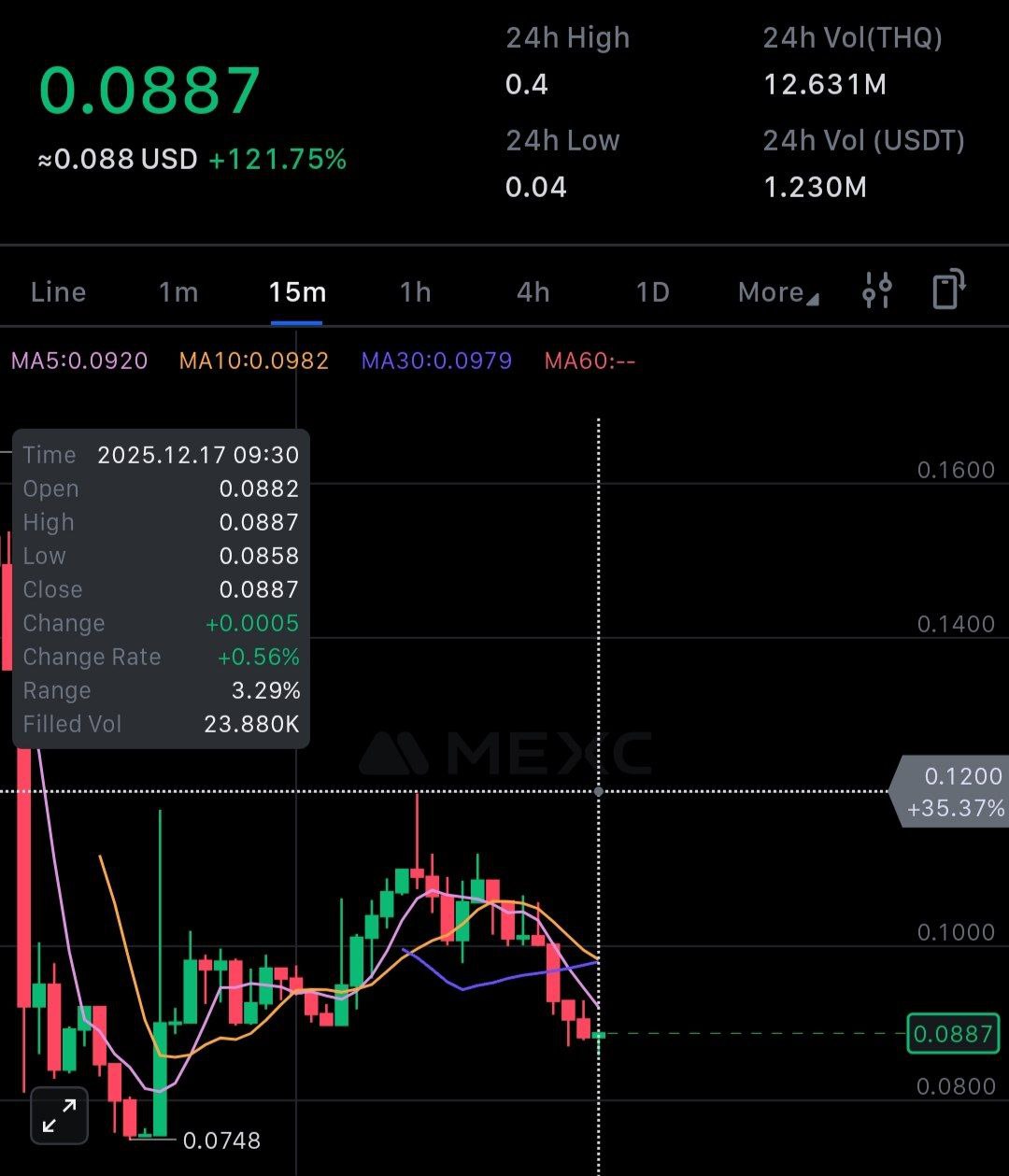Expand chart to fullscreen
Image resolution: width=1009 pixels, height=1176 pixels.
[x=59, y=1115]
